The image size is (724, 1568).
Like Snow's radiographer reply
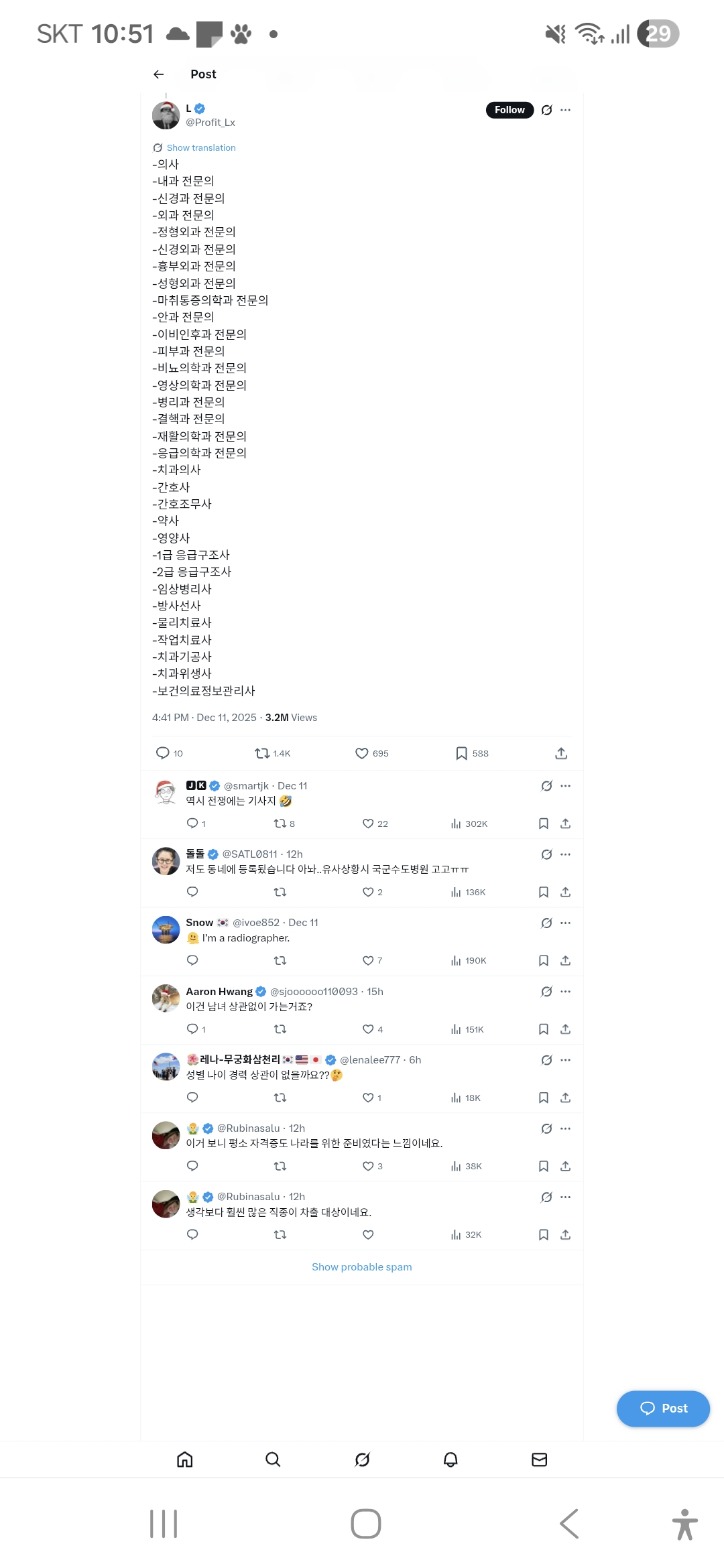pyautogui.click(x=368, y=960)
